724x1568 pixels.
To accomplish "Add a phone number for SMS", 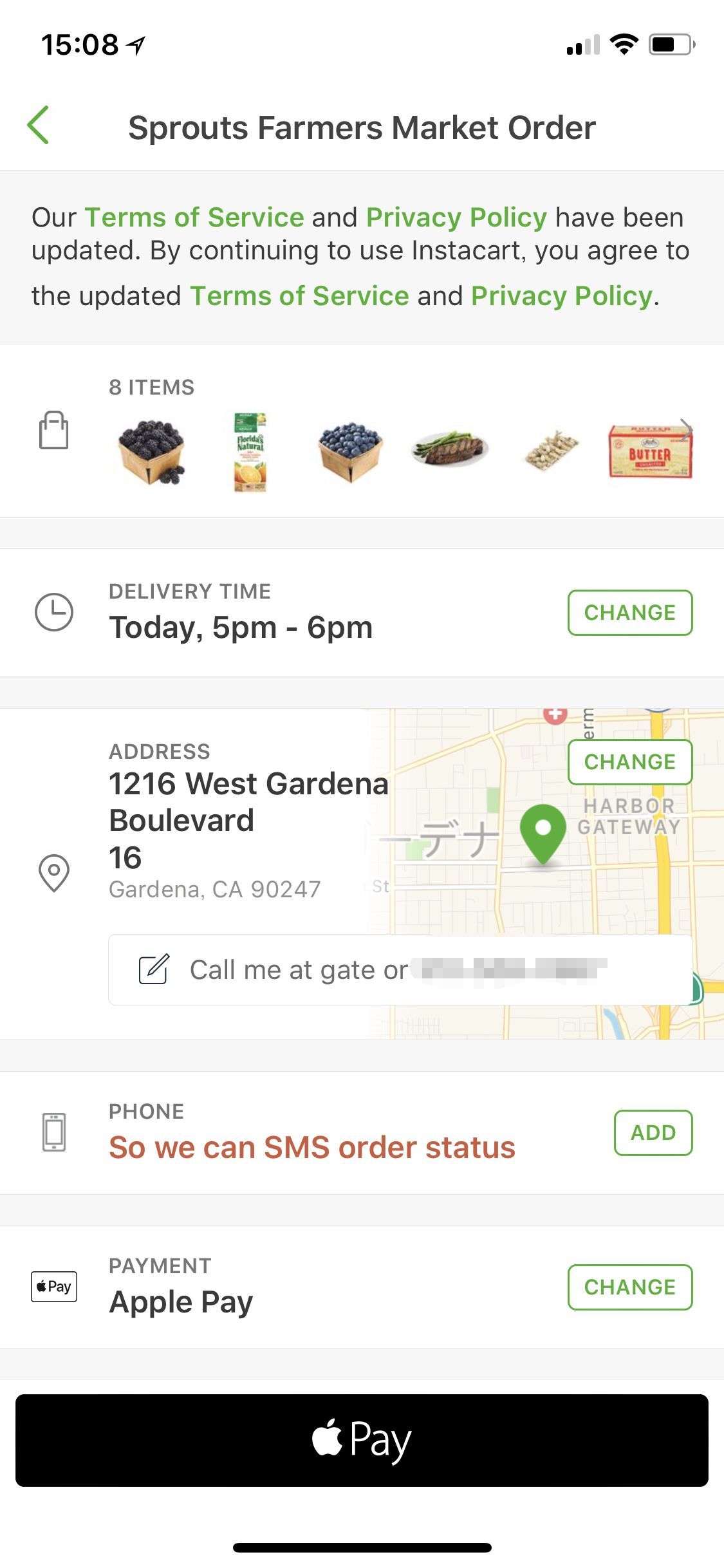I will click(x=653, y=1133).
